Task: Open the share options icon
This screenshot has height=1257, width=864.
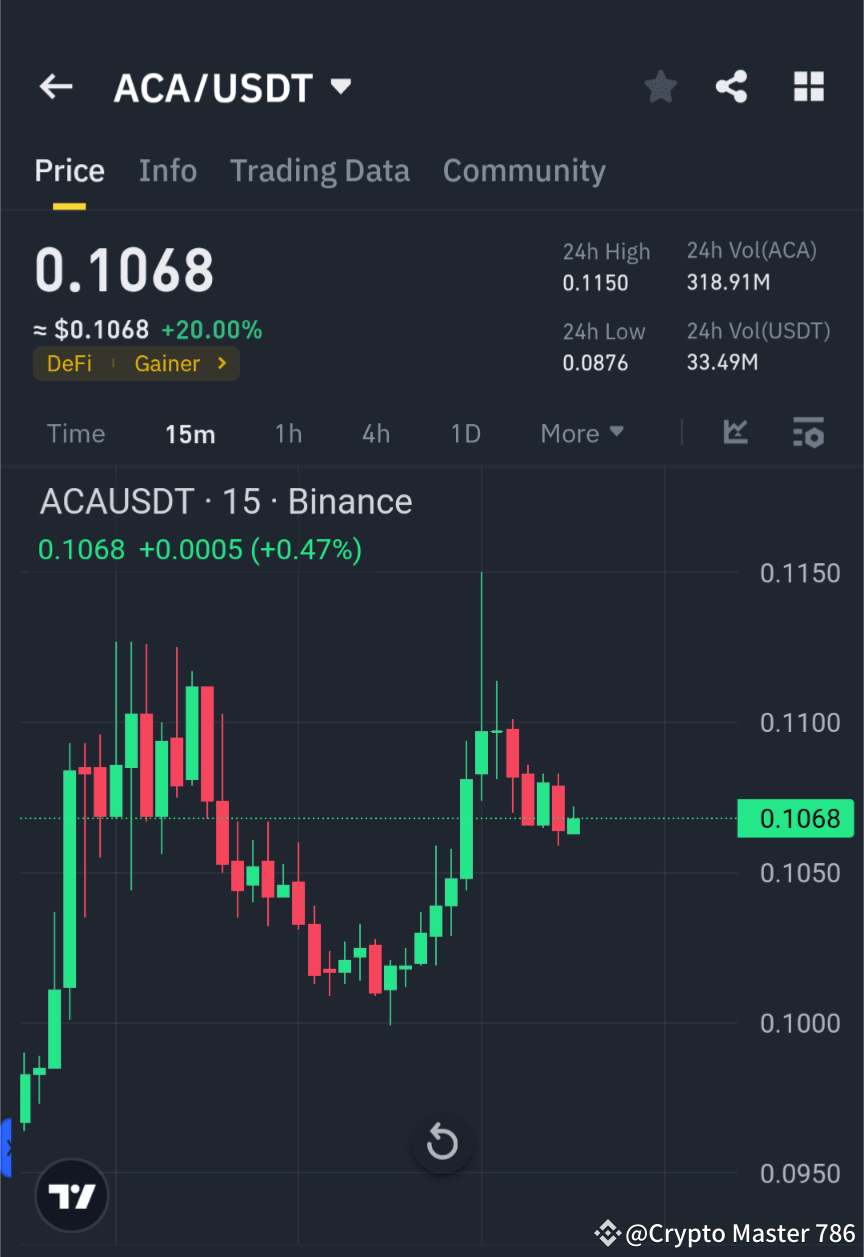Action: (x=732, y=86)
